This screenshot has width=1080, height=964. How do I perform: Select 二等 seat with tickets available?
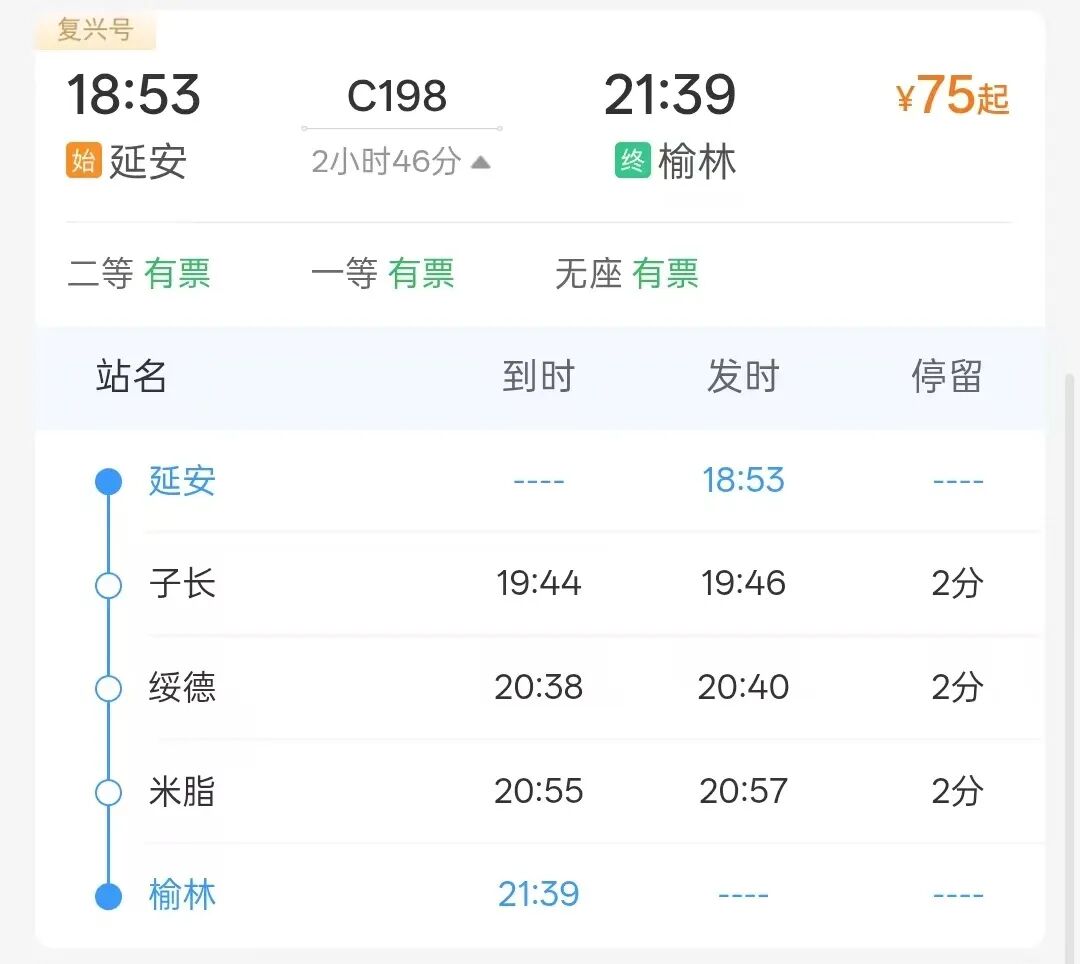(139, 273)
